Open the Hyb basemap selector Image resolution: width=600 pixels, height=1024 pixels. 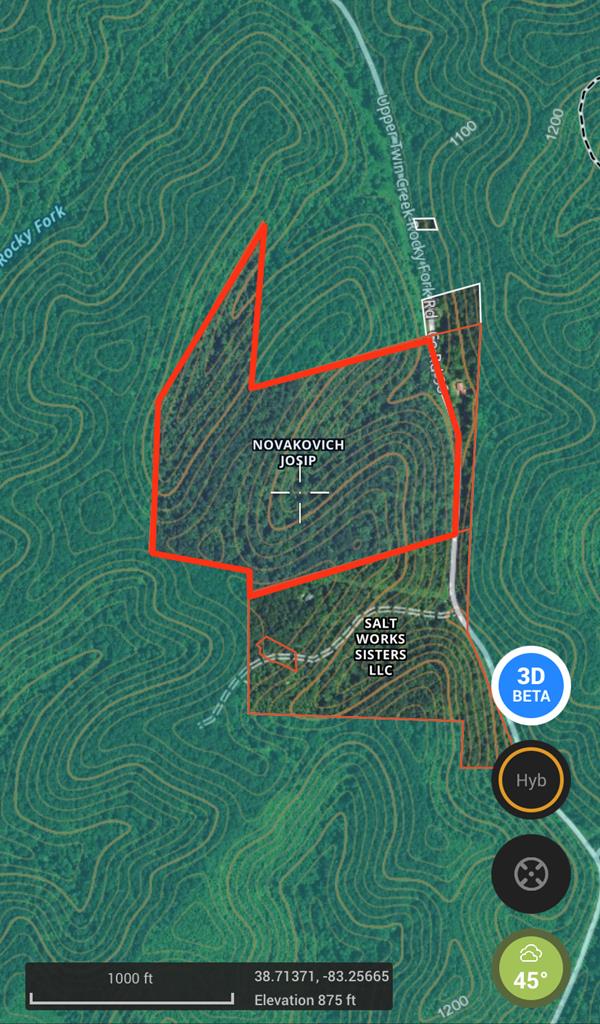coord(531,780)
